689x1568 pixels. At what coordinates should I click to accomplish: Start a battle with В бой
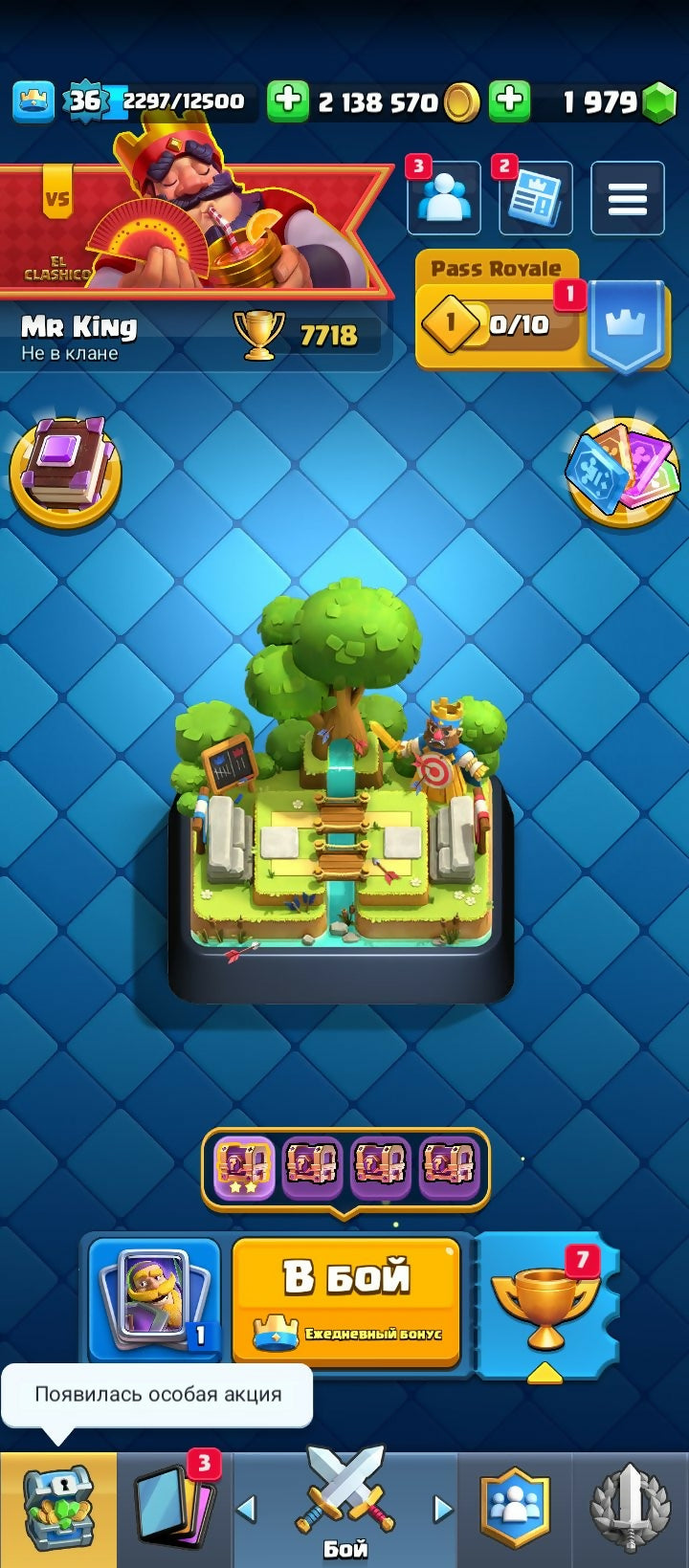tap(345, 1302)
